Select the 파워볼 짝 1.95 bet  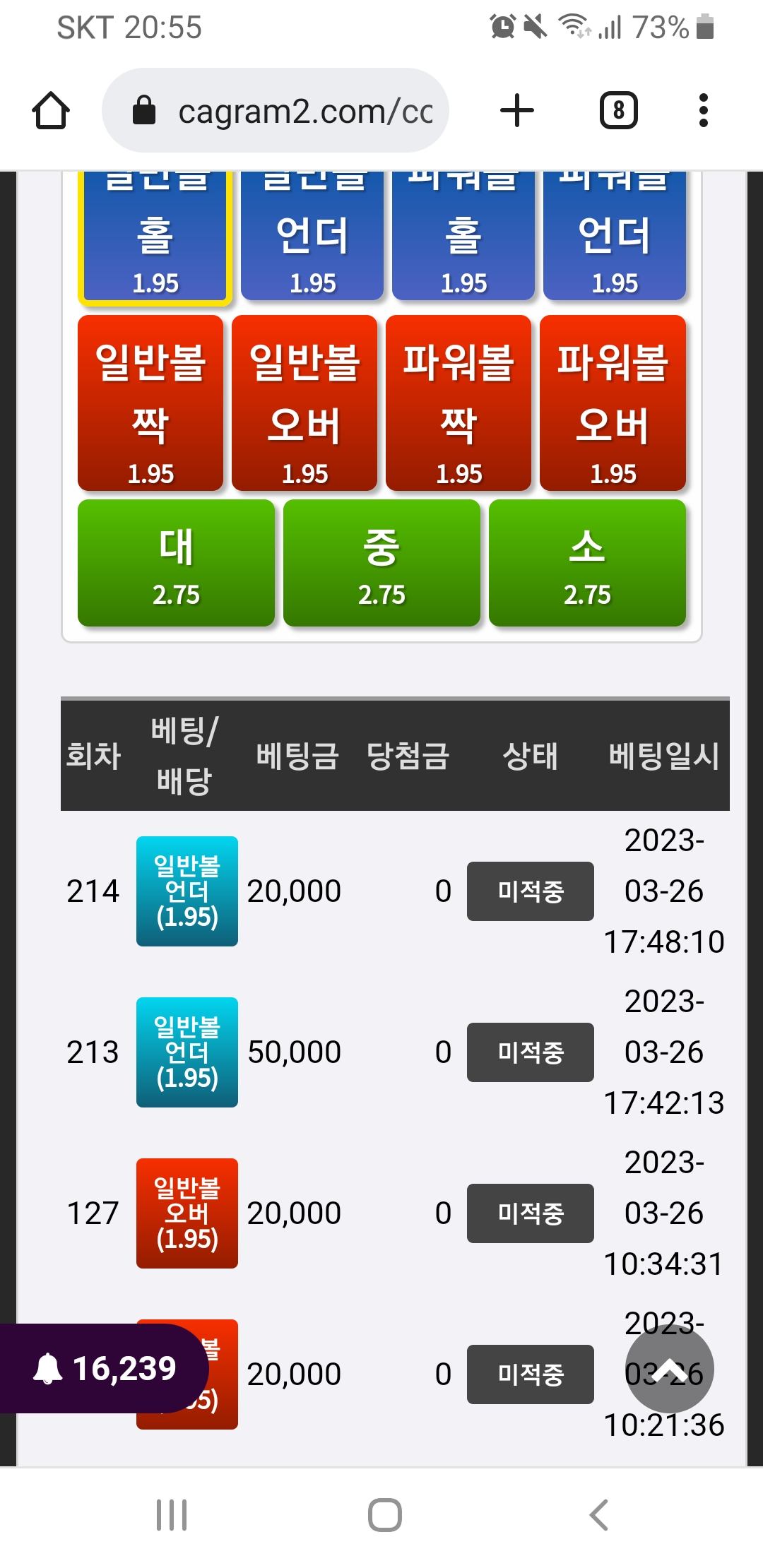click(x=459, y=403)
